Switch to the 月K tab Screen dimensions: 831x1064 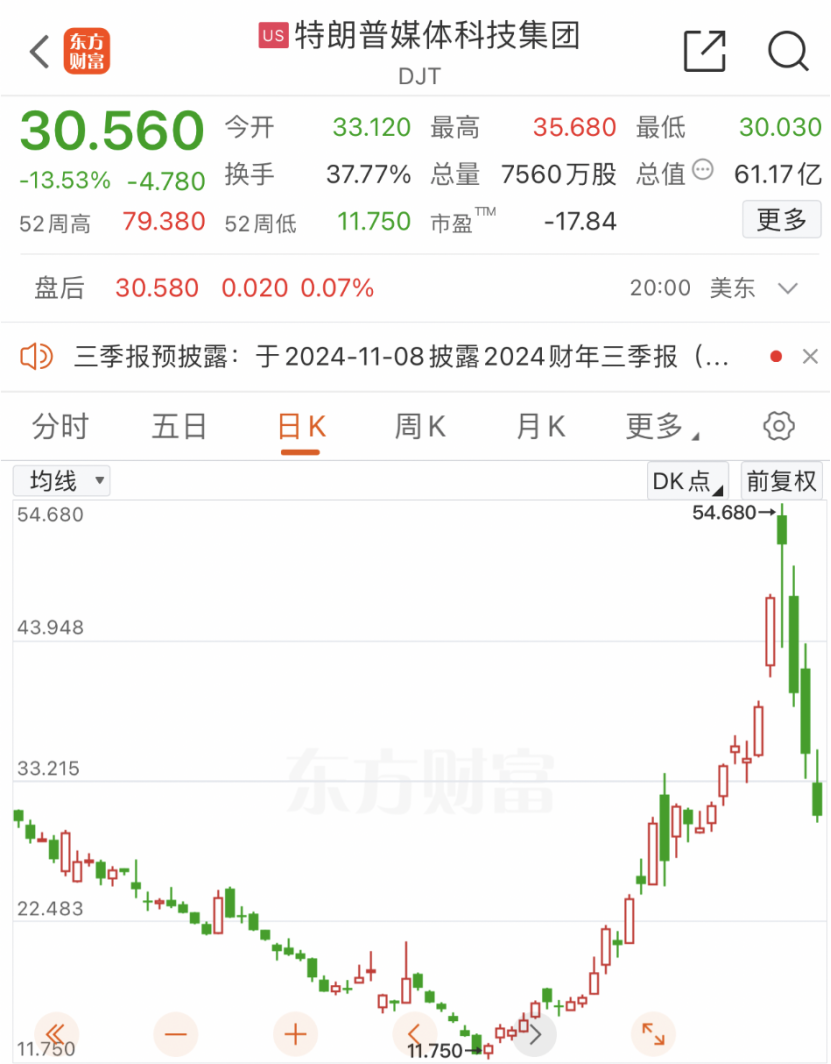click(539, 425)
